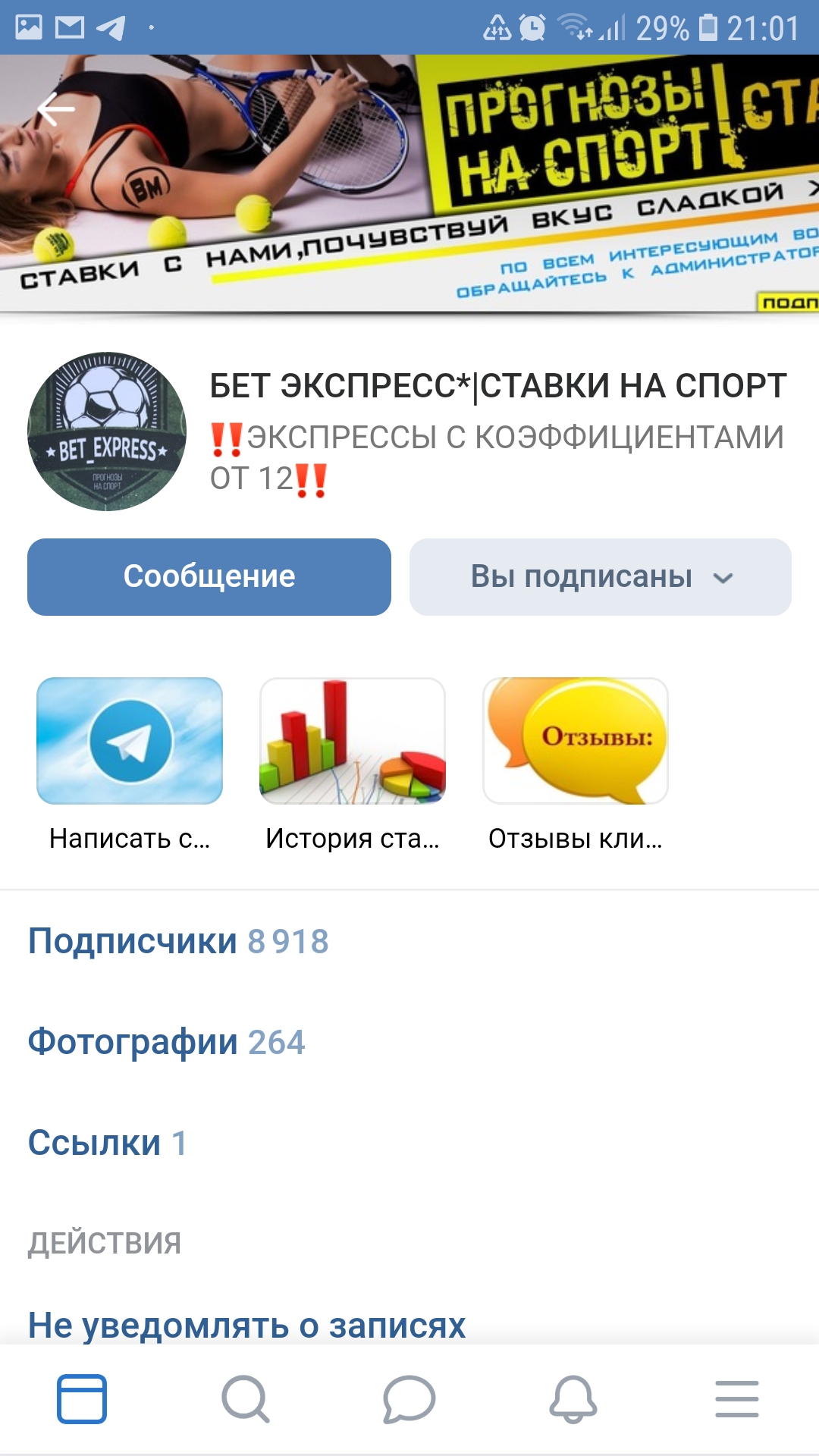Screen dimensions: 819x1456
Task: Open the messages tab
Action: 409,1399
